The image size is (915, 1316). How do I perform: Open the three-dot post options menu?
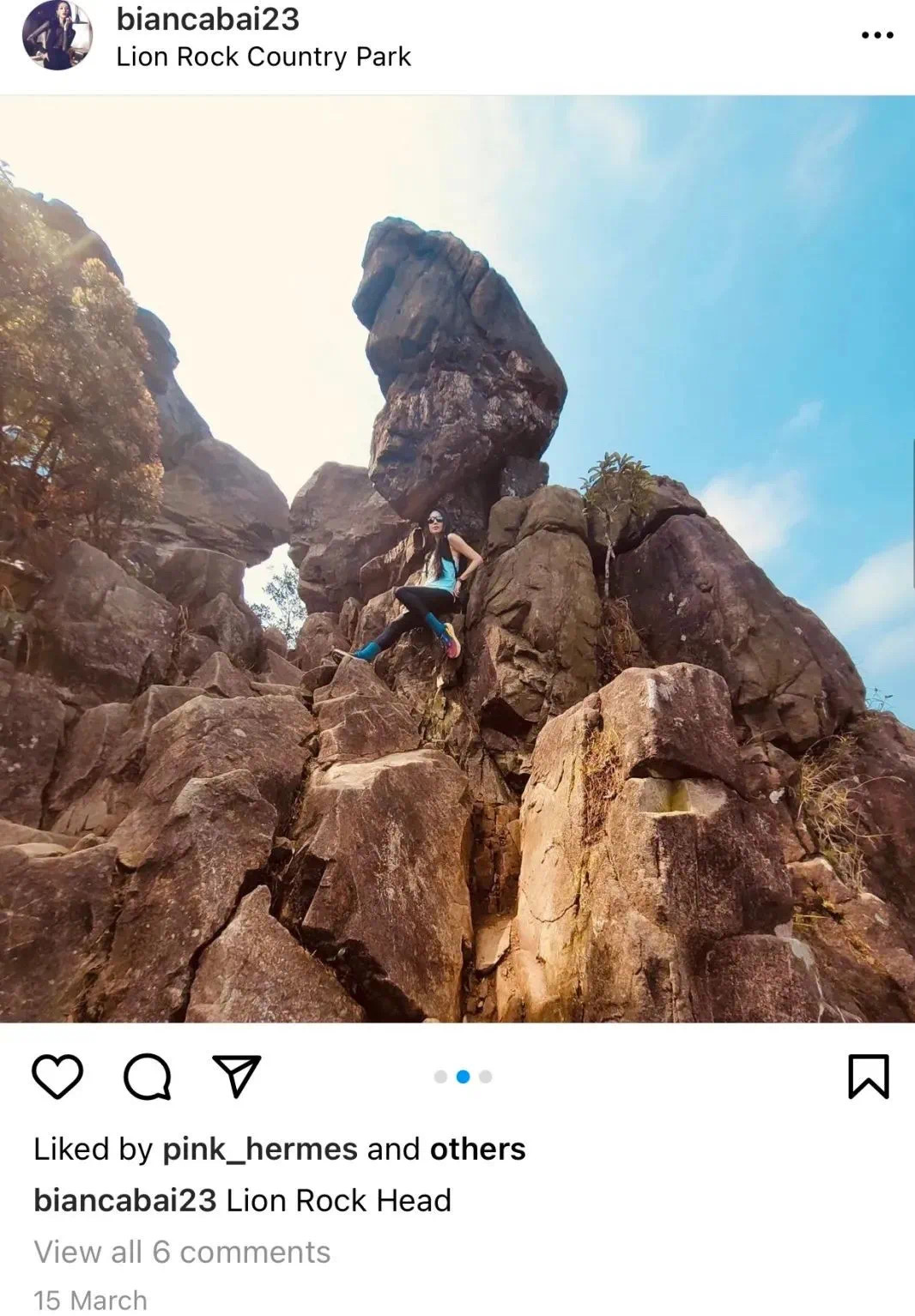pos(876,35)
